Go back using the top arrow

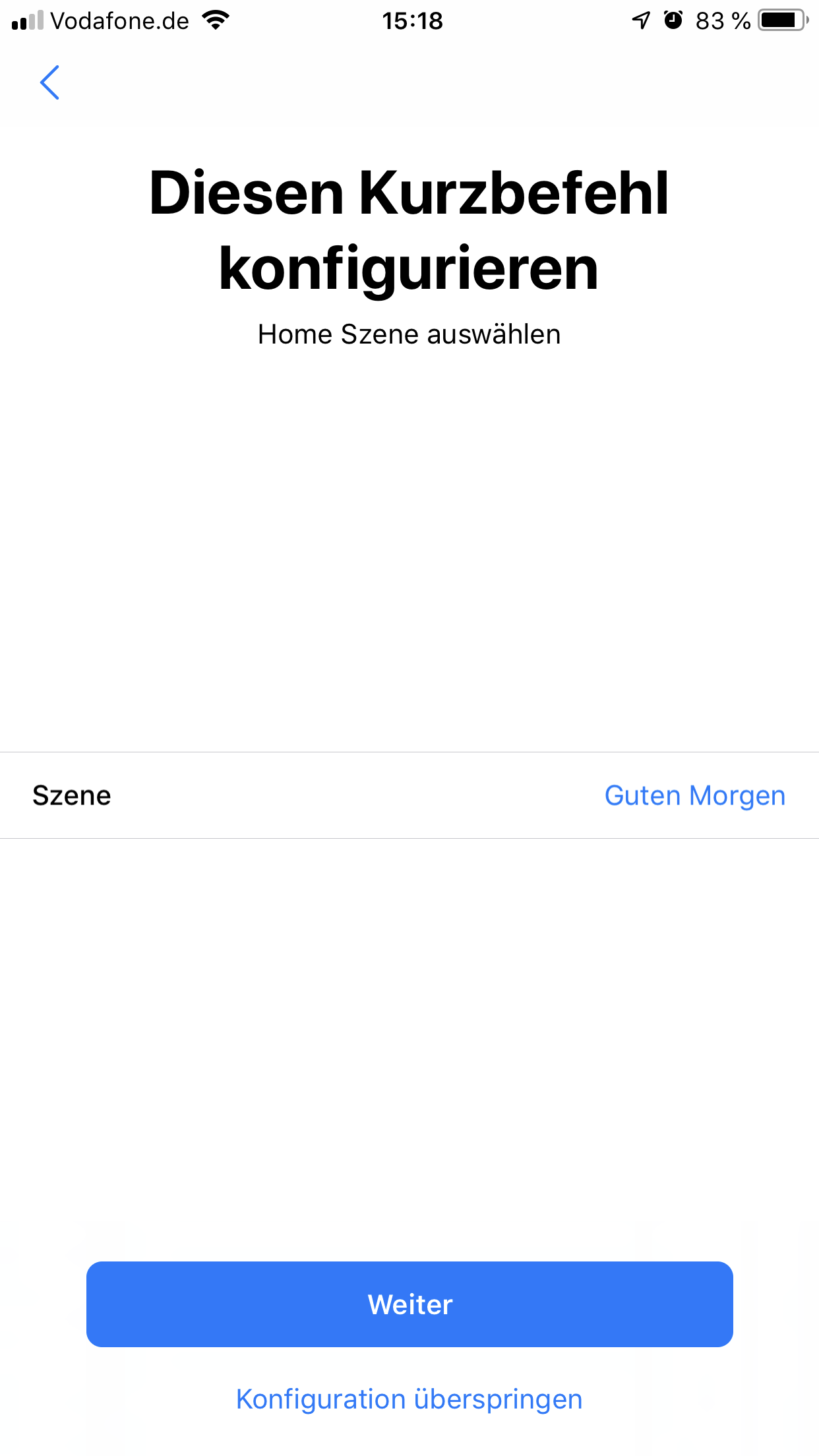(x=49, y=82)
